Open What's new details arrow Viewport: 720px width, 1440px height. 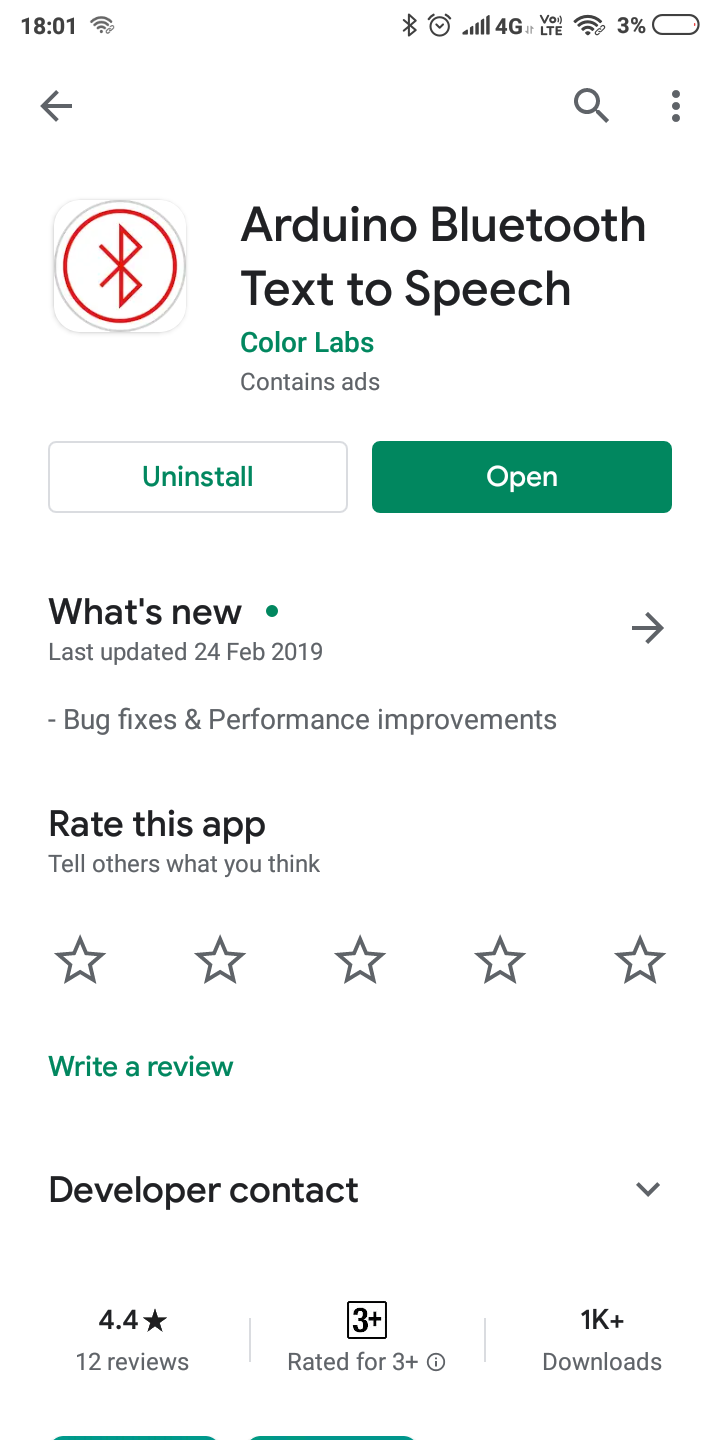pyautogui.click(x=648, y=628)
